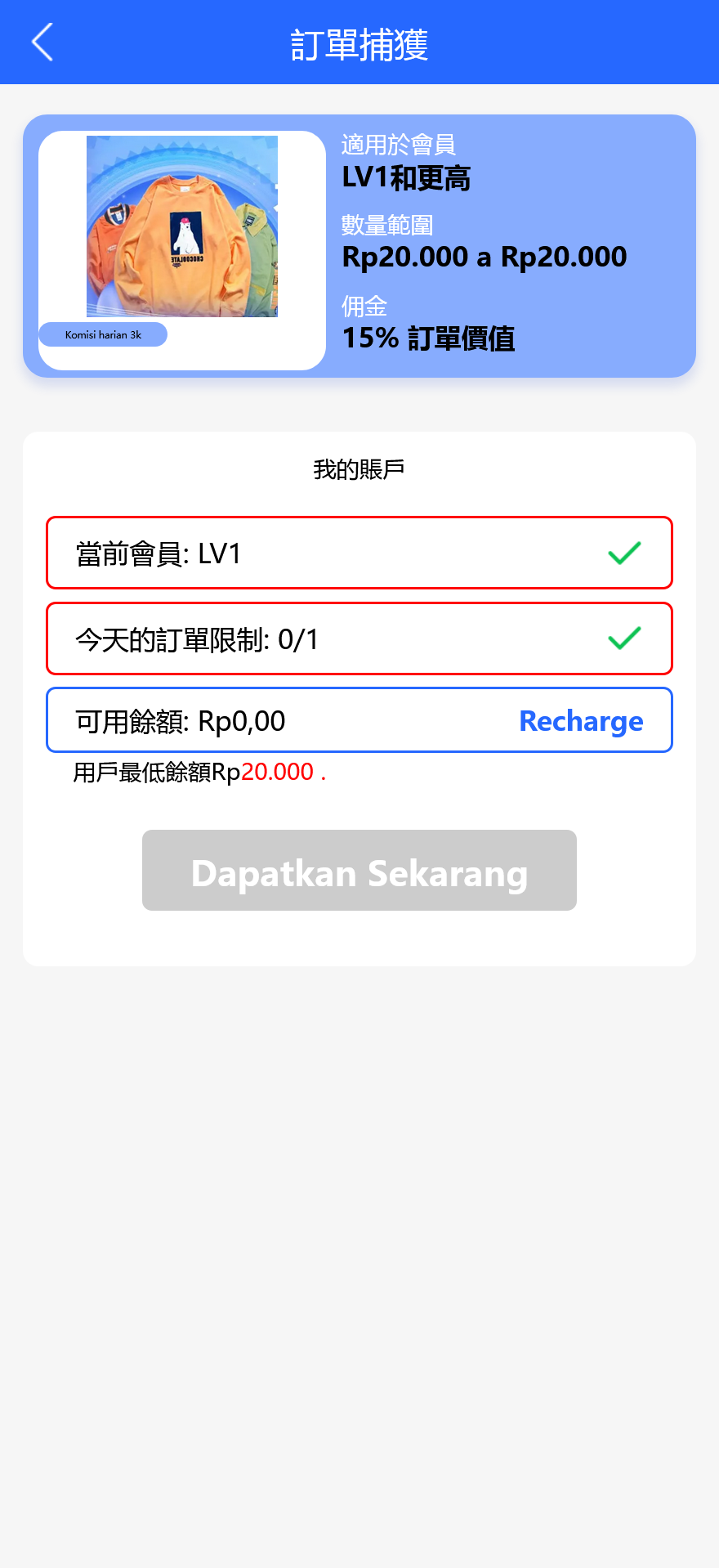
Task: Click the back arrow in the title bar
Action: pyautogui.click(x=41, y=42)
